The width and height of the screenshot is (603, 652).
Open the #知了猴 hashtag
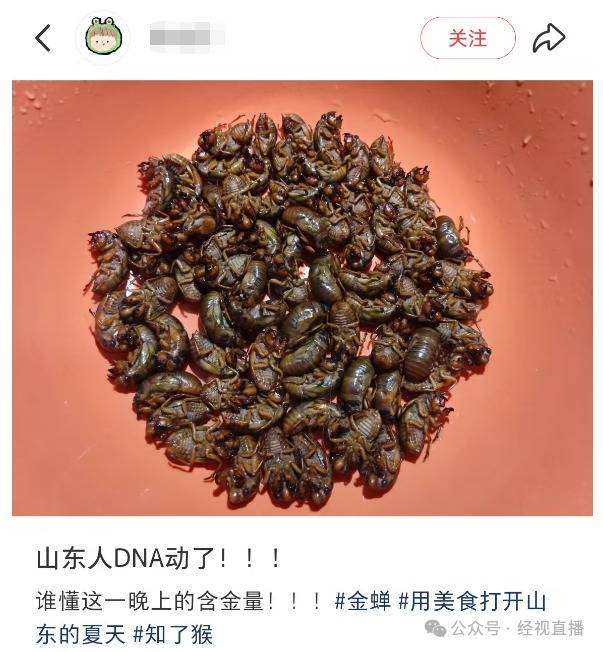pyautogui.click(x=176, y=633)
